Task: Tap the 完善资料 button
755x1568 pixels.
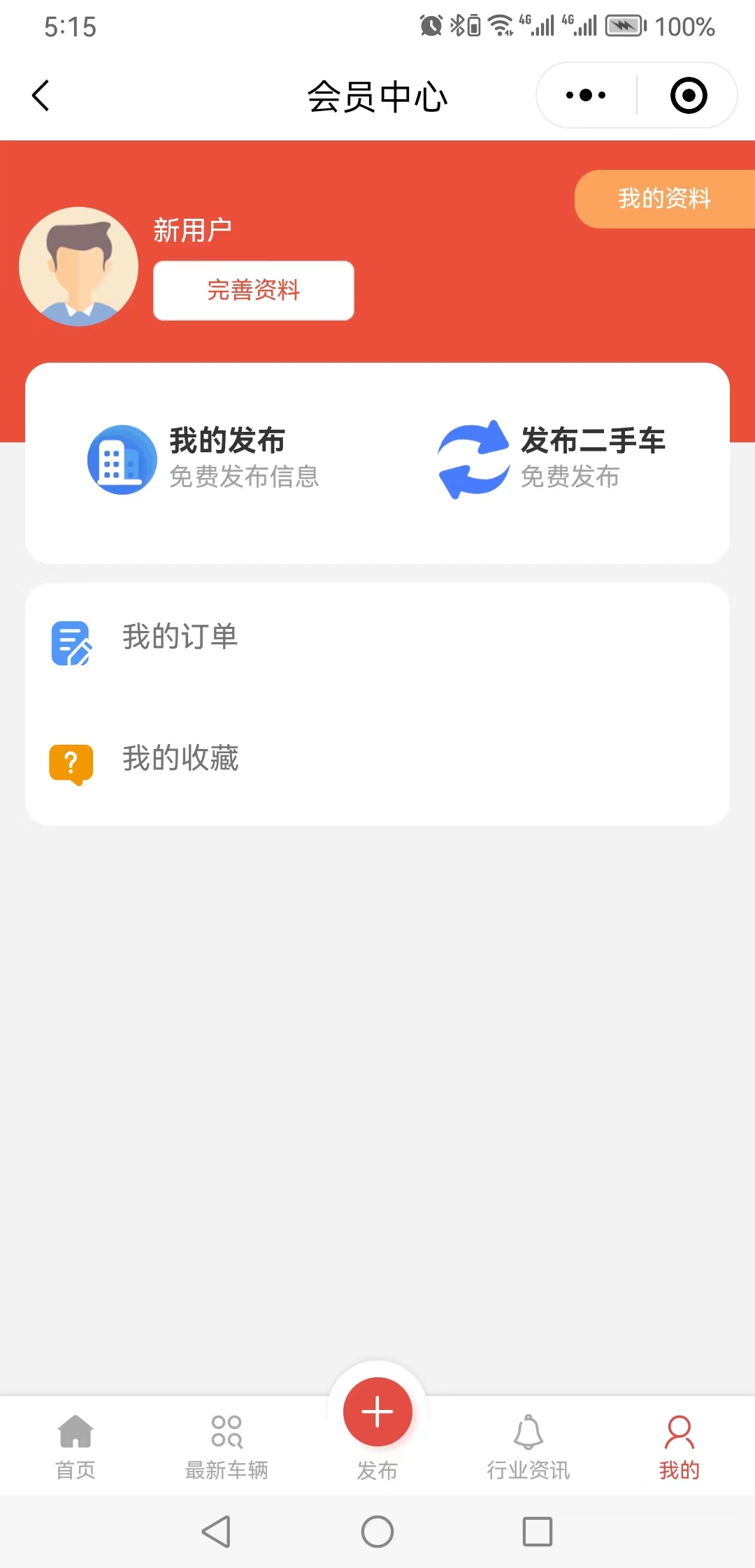Action: point(254,290)
